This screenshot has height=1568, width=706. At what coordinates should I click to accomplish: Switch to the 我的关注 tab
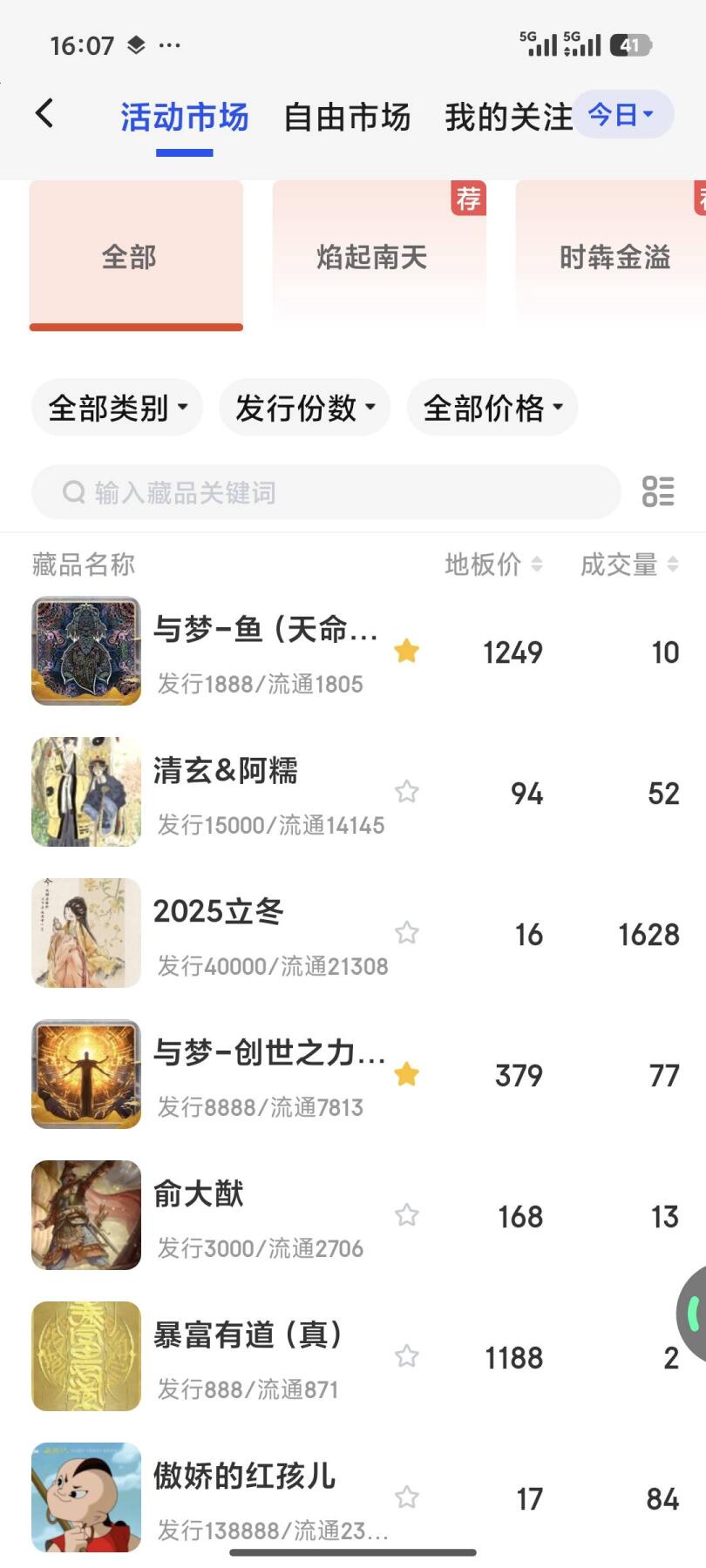(x=504, y=117)
